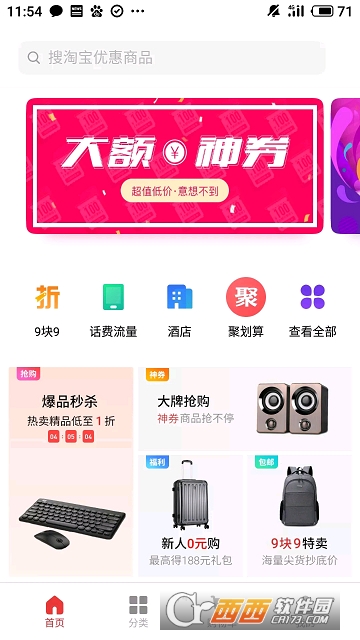Tap 查看全部 to view all categories
Viewport: 360px width, 640px height.
[x=313, y=310]
